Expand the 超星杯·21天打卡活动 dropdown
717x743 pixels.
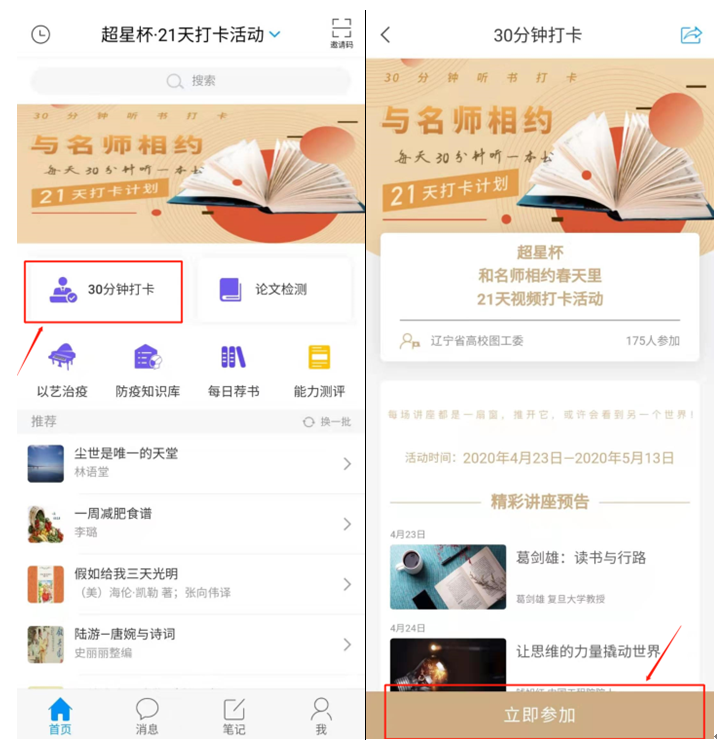coord(275,35)
